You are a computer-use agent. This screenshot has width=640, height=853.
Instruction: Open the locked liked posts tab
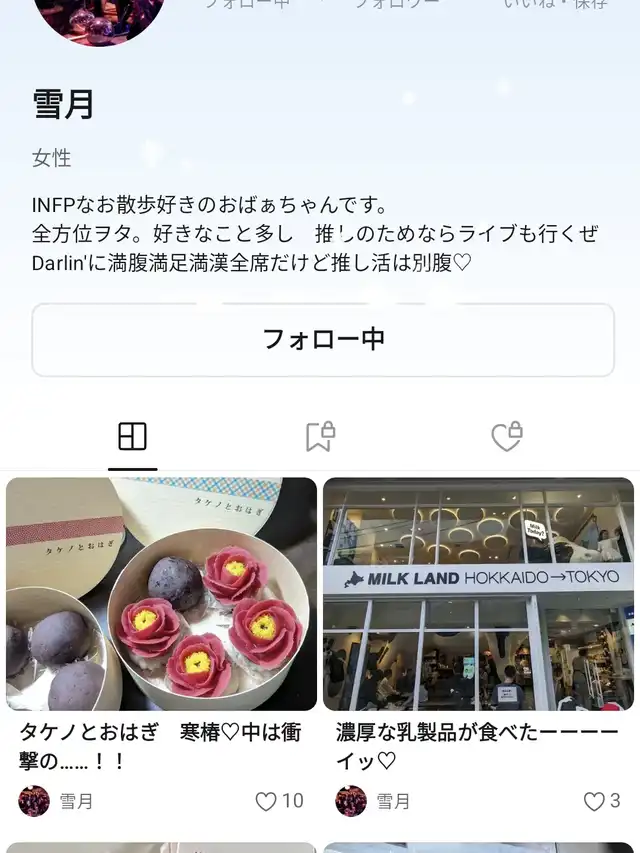pyautogui.click(x=507, y=437)
